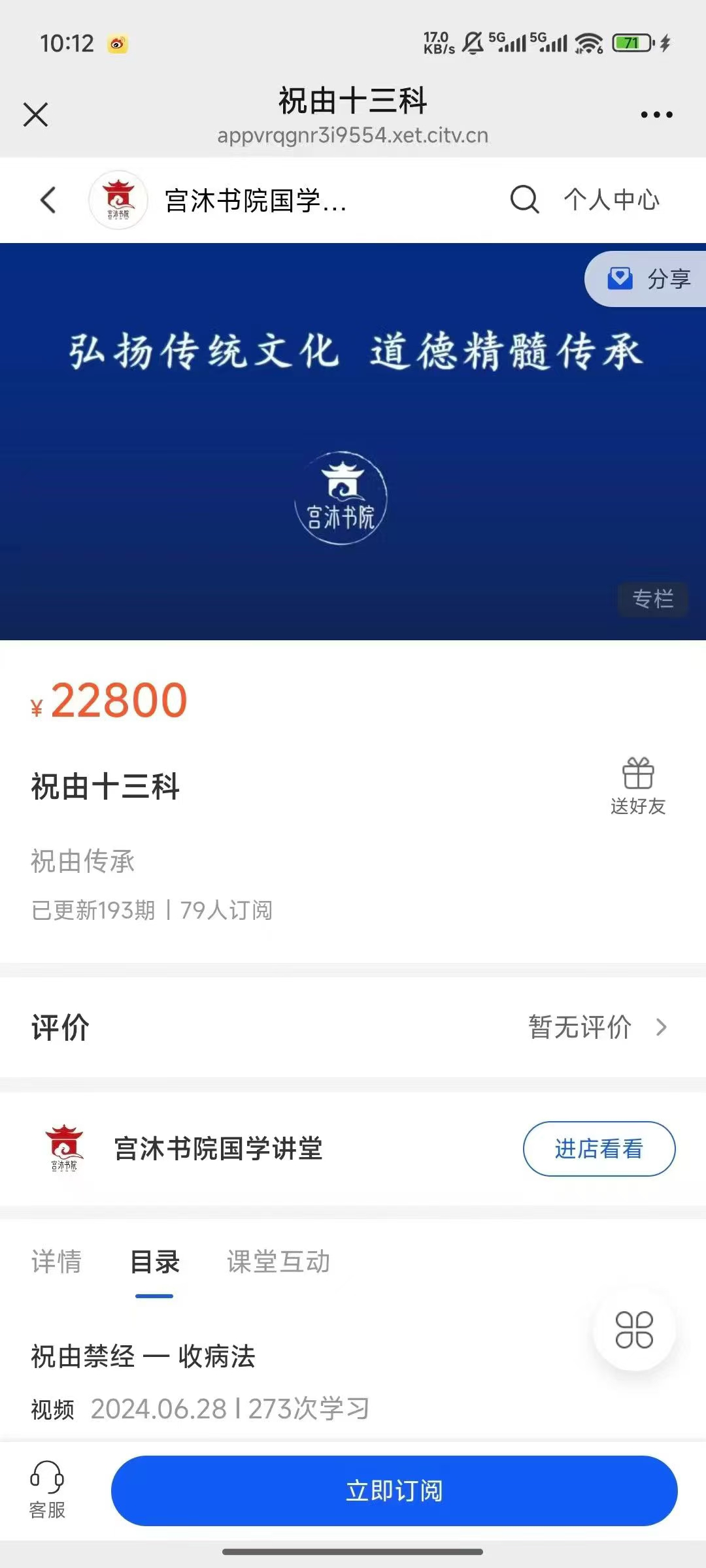Image resolution: width=706 pixels, height=1568 pixels.
Task: Open the 评价 reviews row
Action: tap(353, 1027)
